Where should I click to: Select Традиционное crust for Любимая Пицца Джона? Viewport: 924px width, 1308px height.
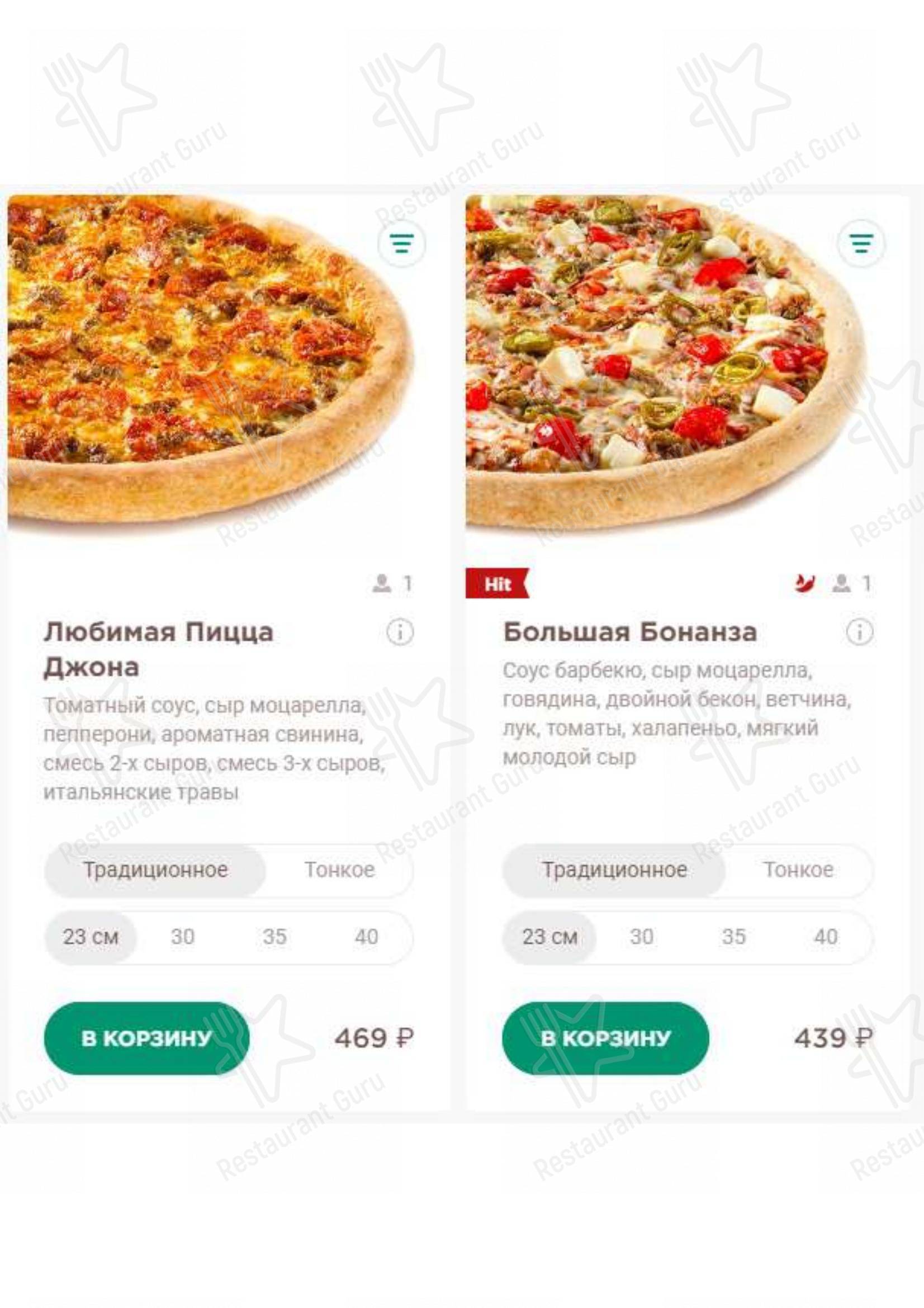[155, 870]
